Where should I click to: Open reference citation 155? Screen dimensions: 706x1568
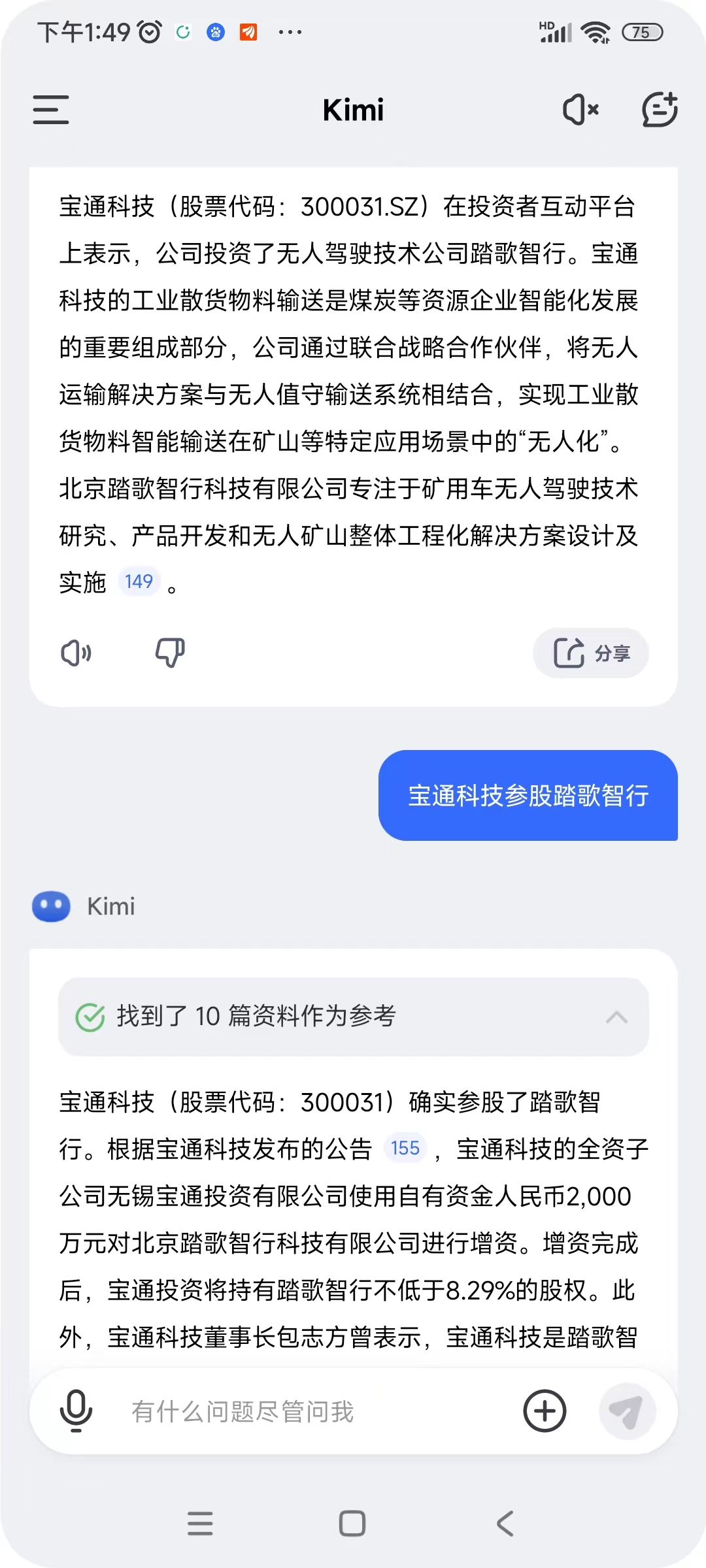pyautogui.click(x=405, y=1148)
